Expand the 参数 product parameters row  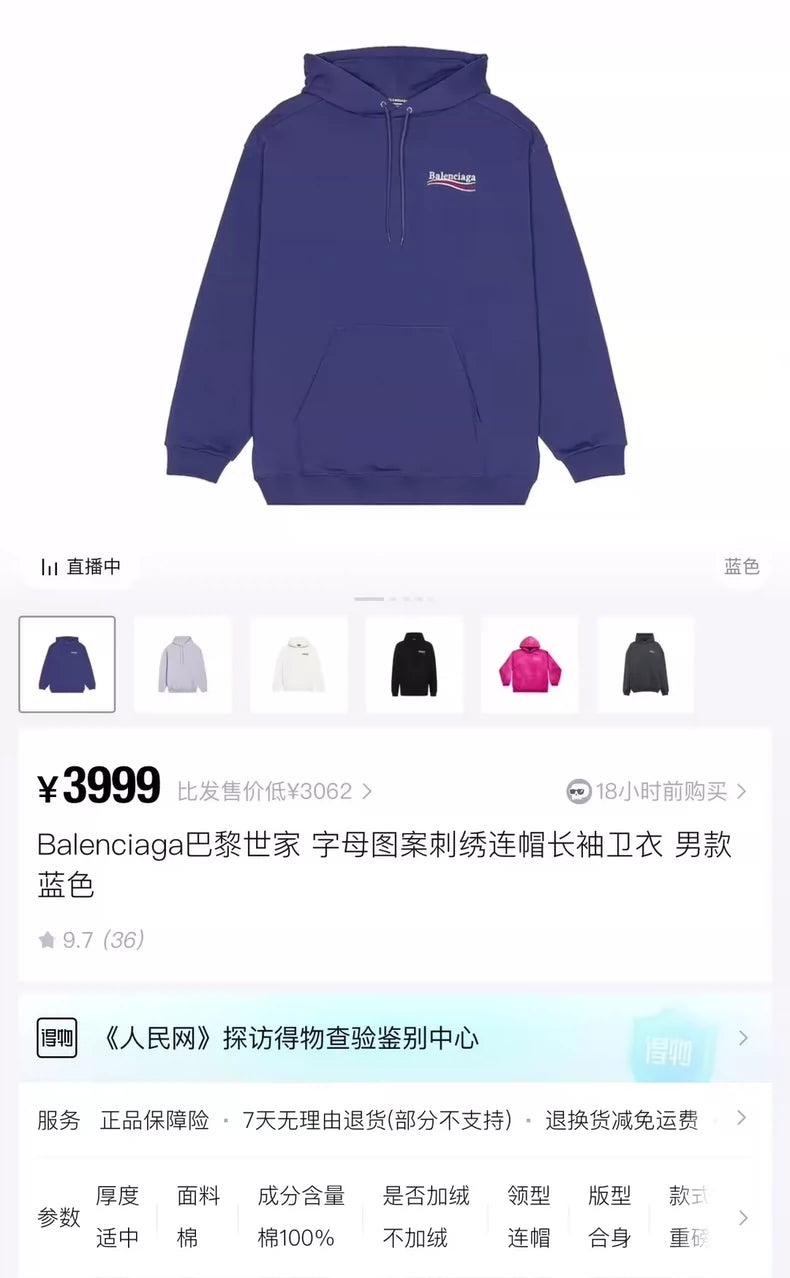(x=741, y=1217)
